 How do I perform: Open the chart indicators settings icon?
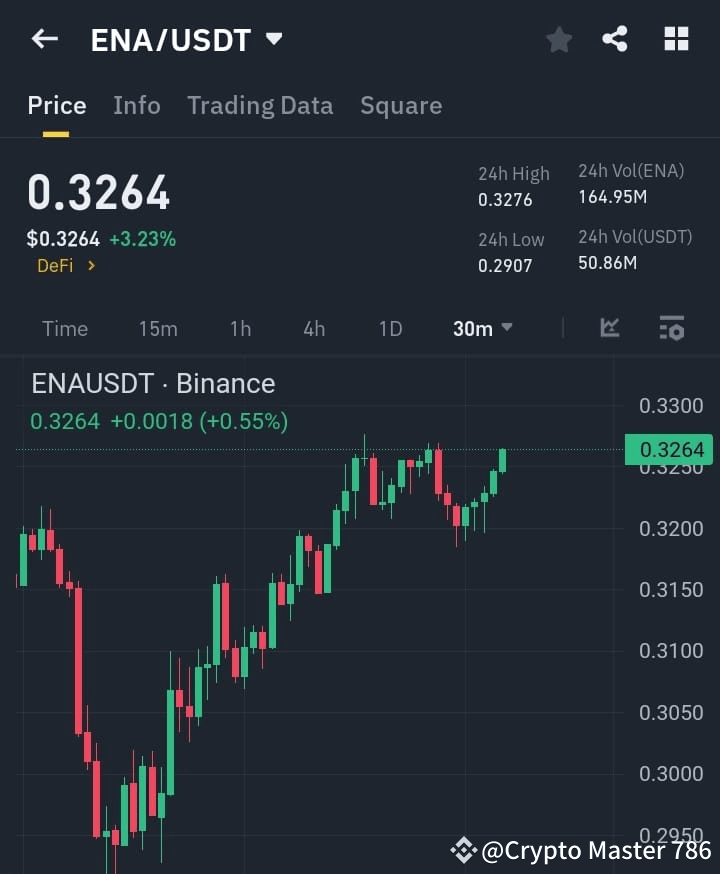[671, 328]
